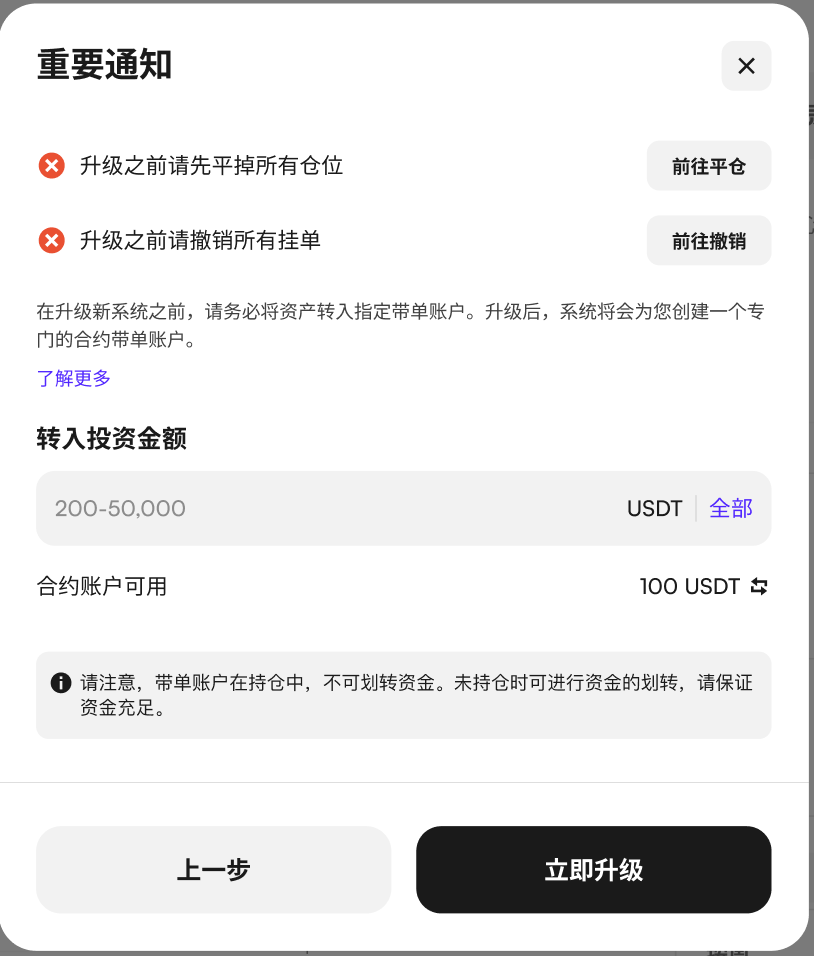This screenshot has width=814, height=956.
Task: Confirm with 立即升级
Action: [593, 869]
